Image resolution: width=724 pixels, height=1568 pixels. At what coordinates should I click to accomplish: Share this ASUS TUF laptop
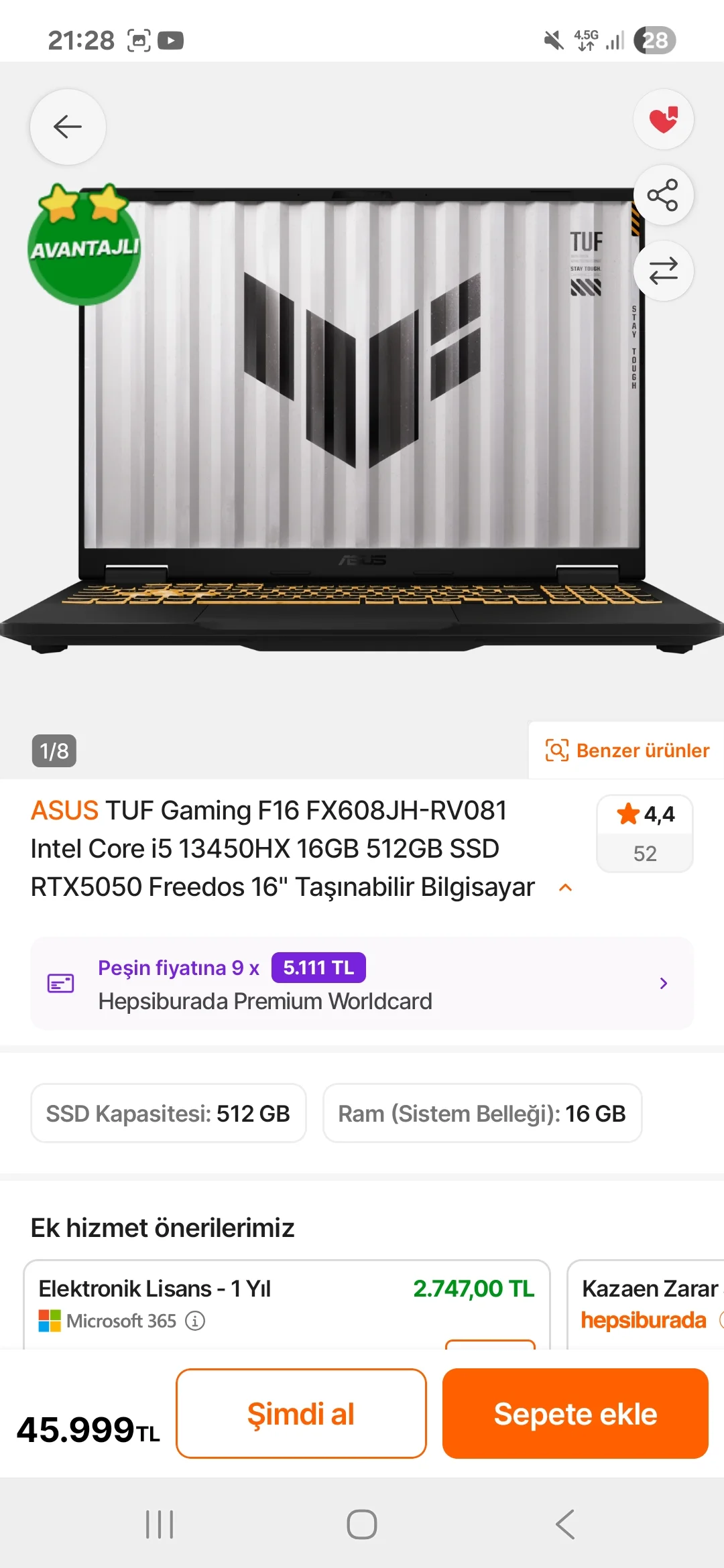(663, 196)
